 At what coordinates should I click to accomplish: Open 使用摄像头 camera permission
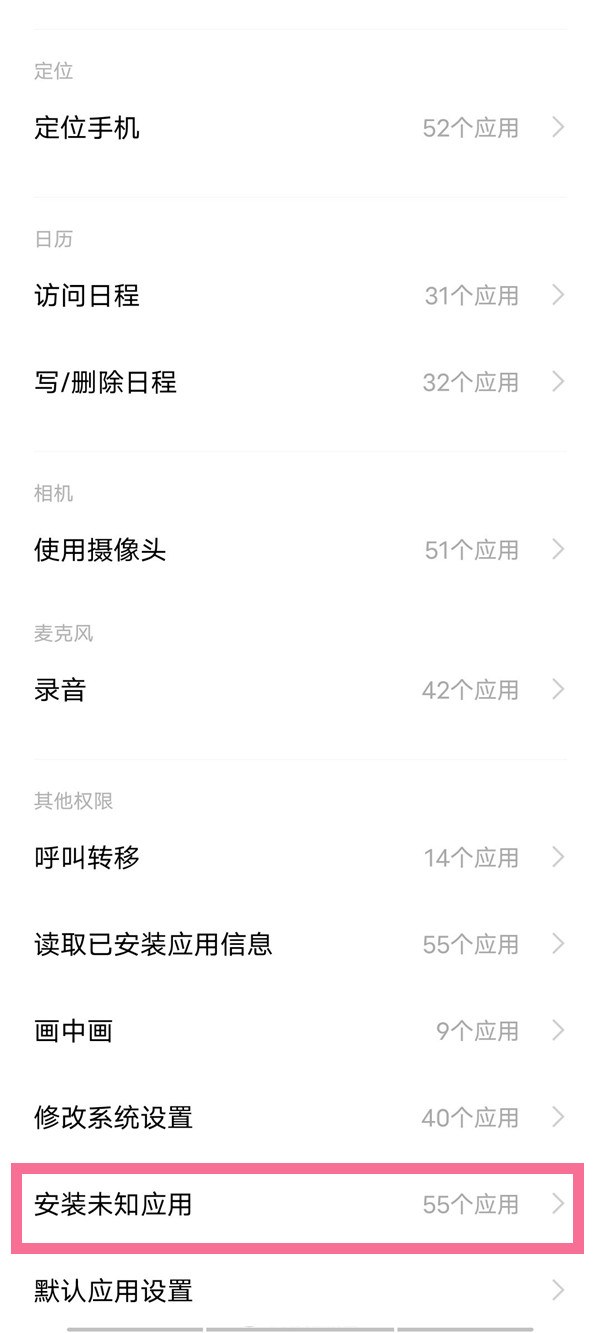(300, 550)
